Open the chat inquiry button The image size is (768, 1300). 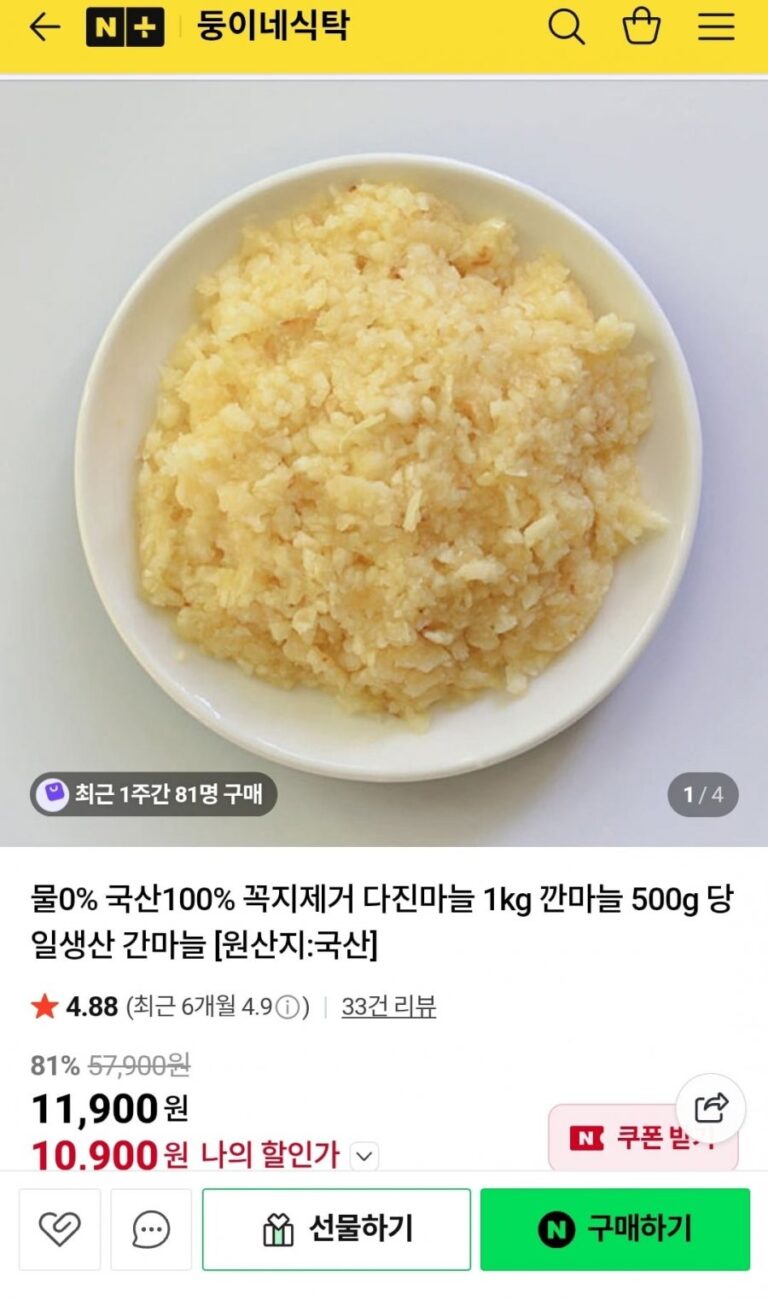tap(151, 1229)
